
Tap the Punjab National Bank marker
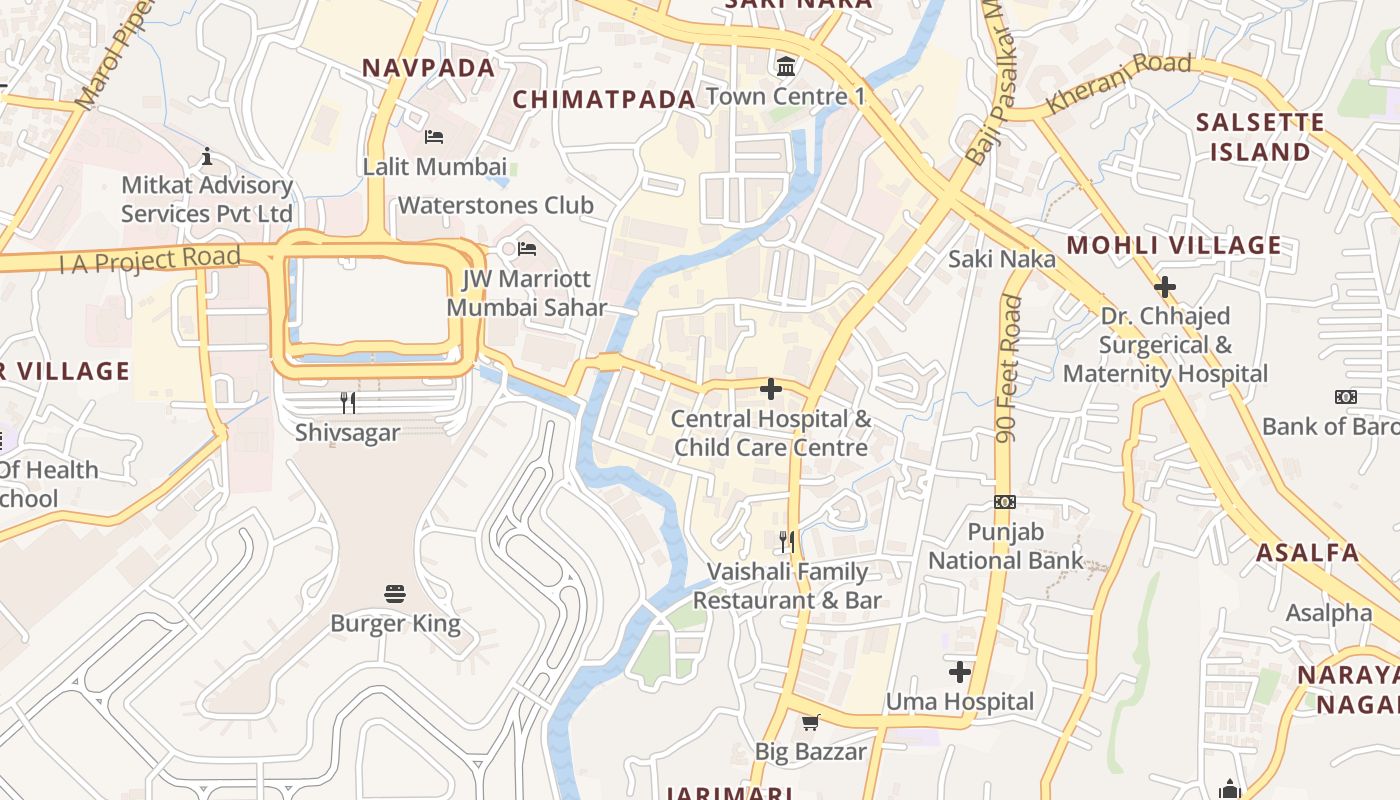pyautogui.click(x=1005, y=502)
